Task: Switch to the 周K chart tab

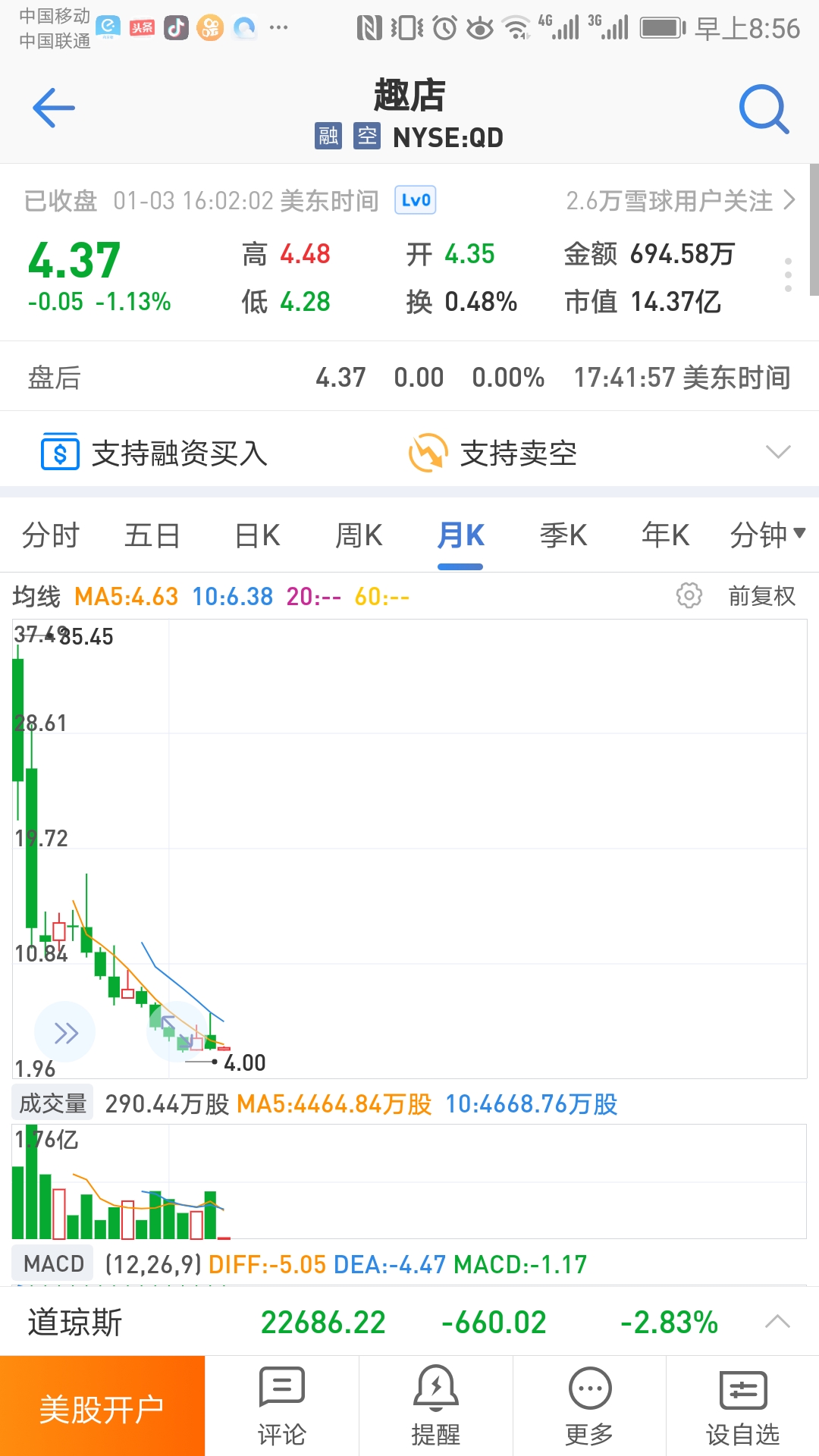Action: 358,535
